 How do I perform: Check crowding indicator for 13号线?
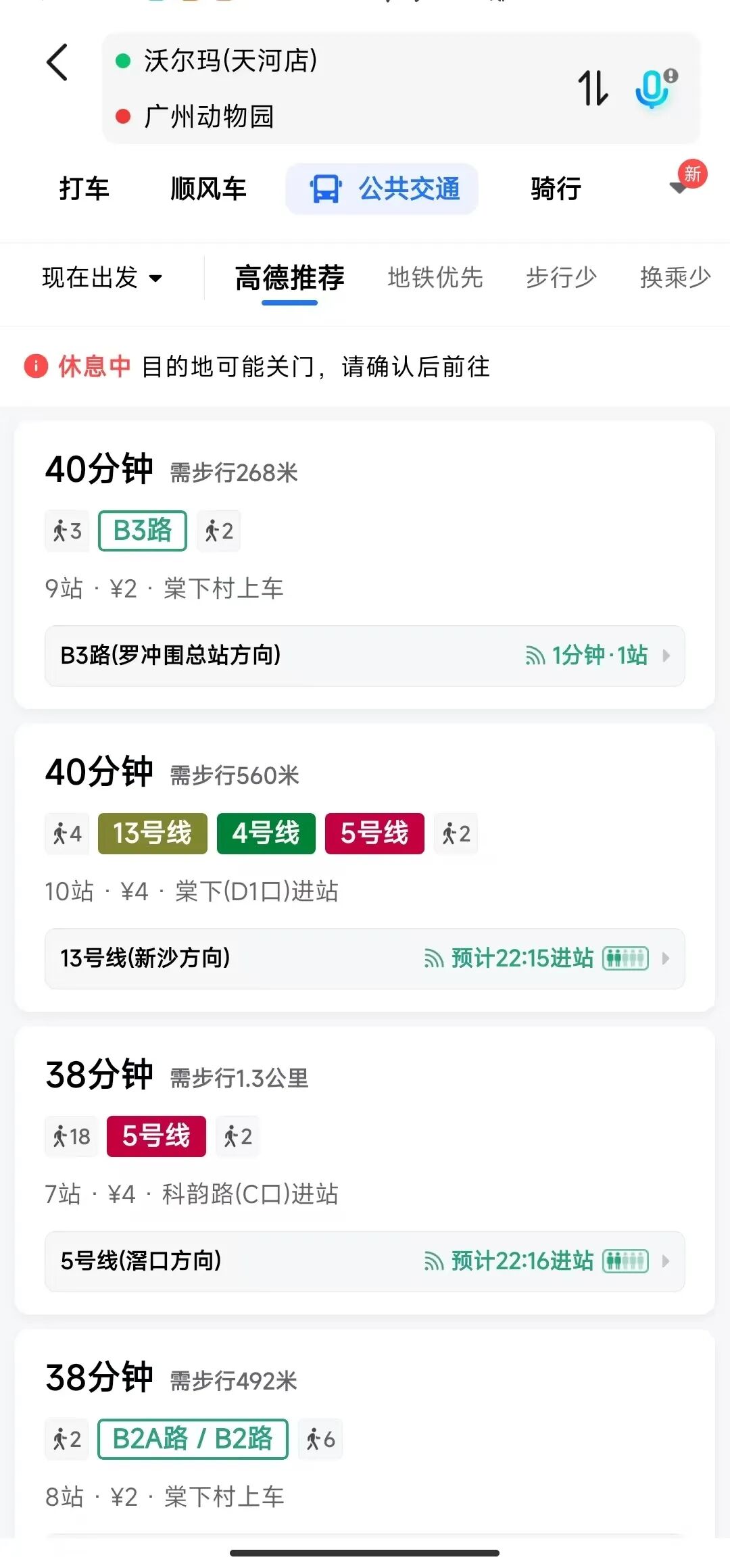coord(624,959)
